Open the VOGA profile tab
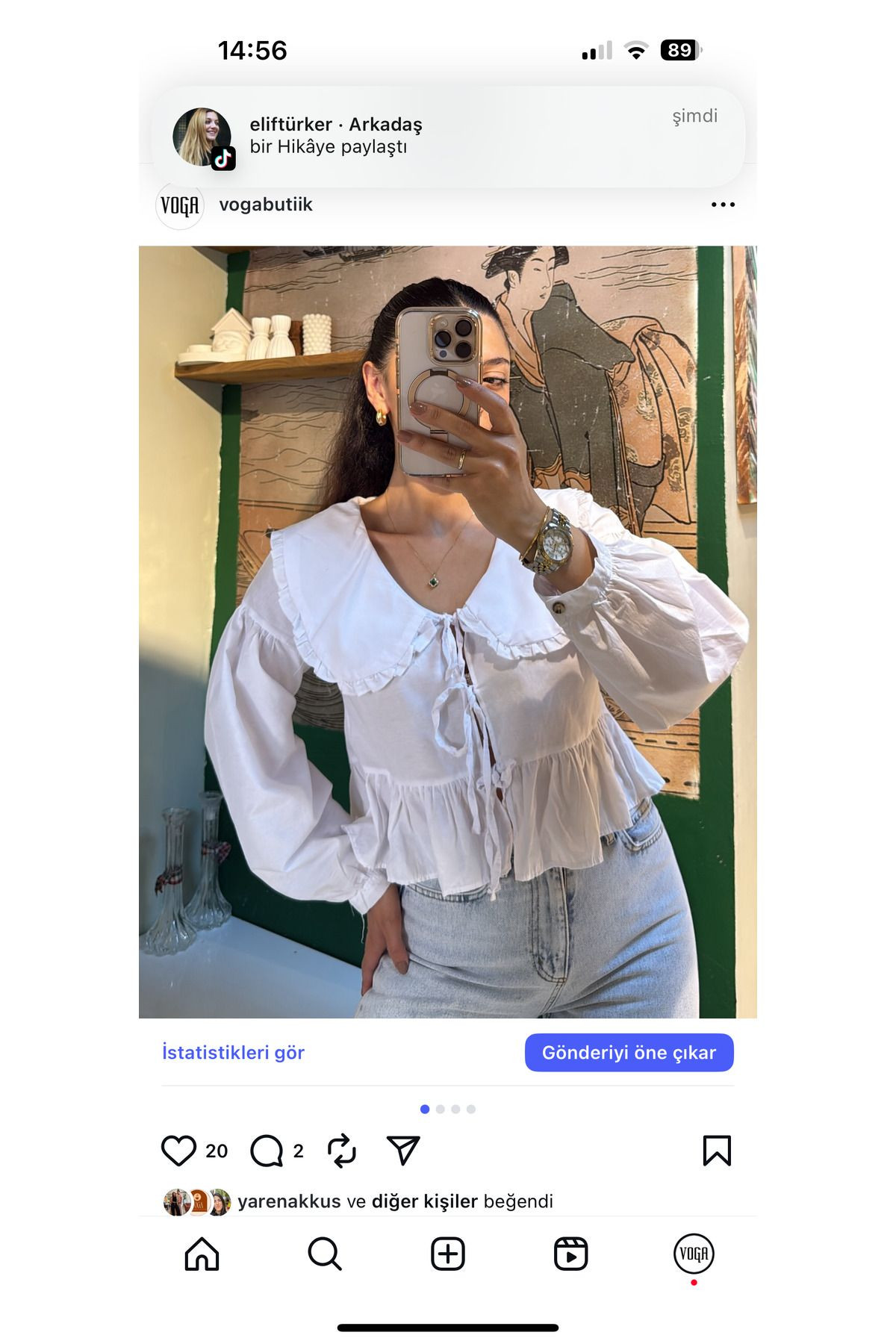The width and height of the screenshot is (896, 1344). tap(694, 1254)
